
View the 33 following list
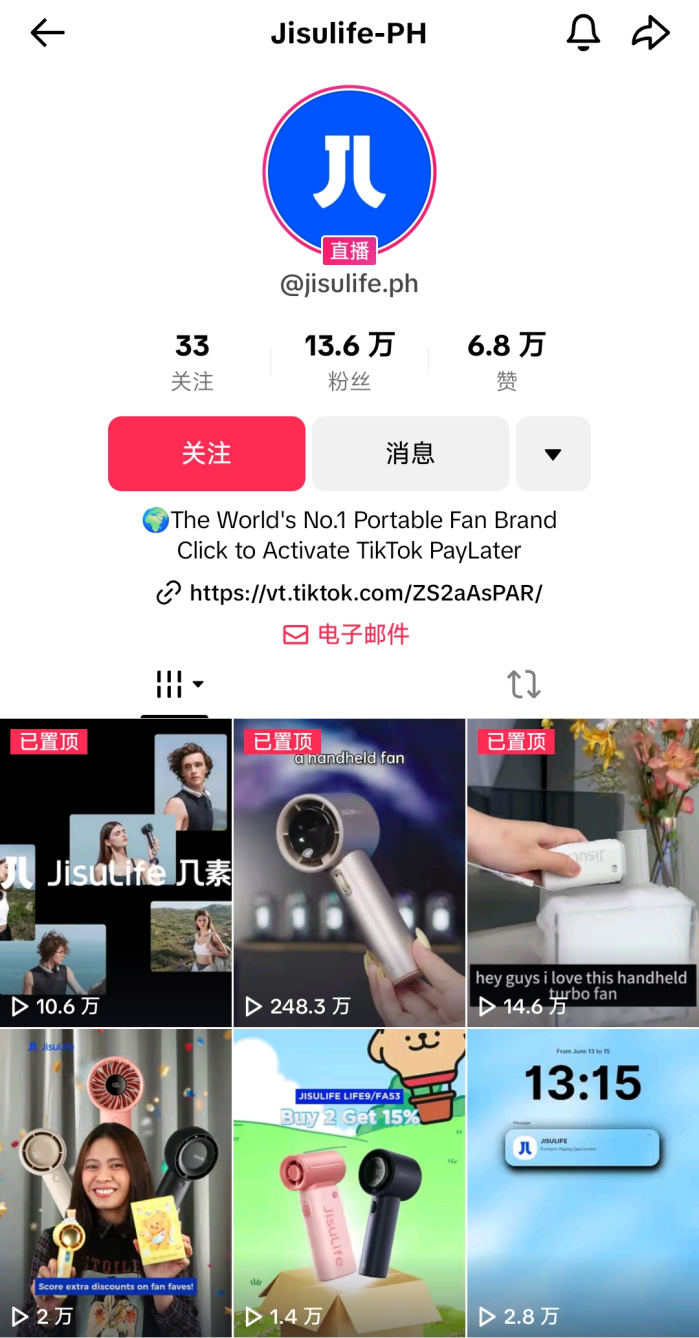[x=192, y=362]
